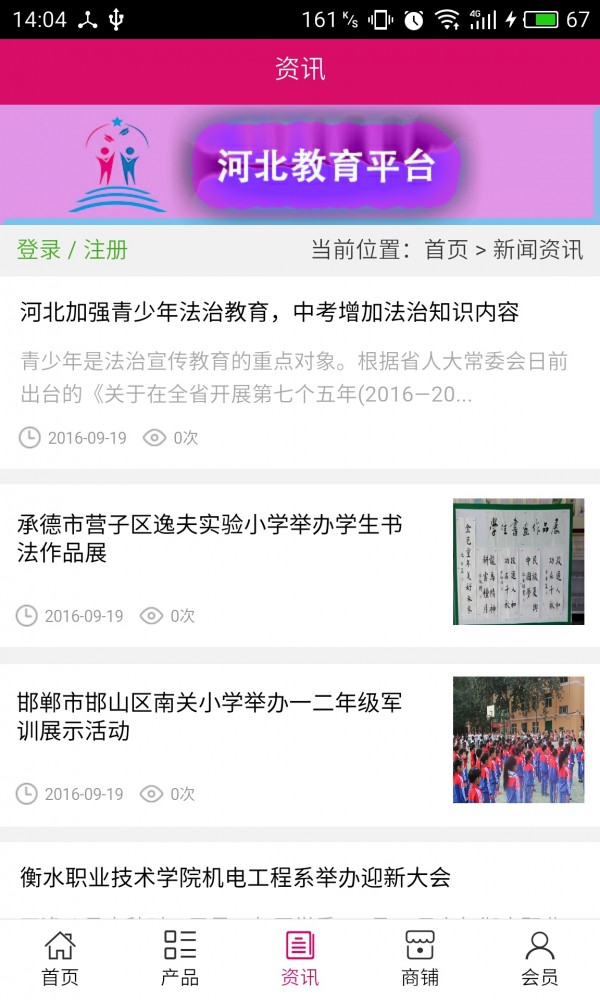
Task: Go to 首页 in the breadcrumb
Action: click(446, 250)
